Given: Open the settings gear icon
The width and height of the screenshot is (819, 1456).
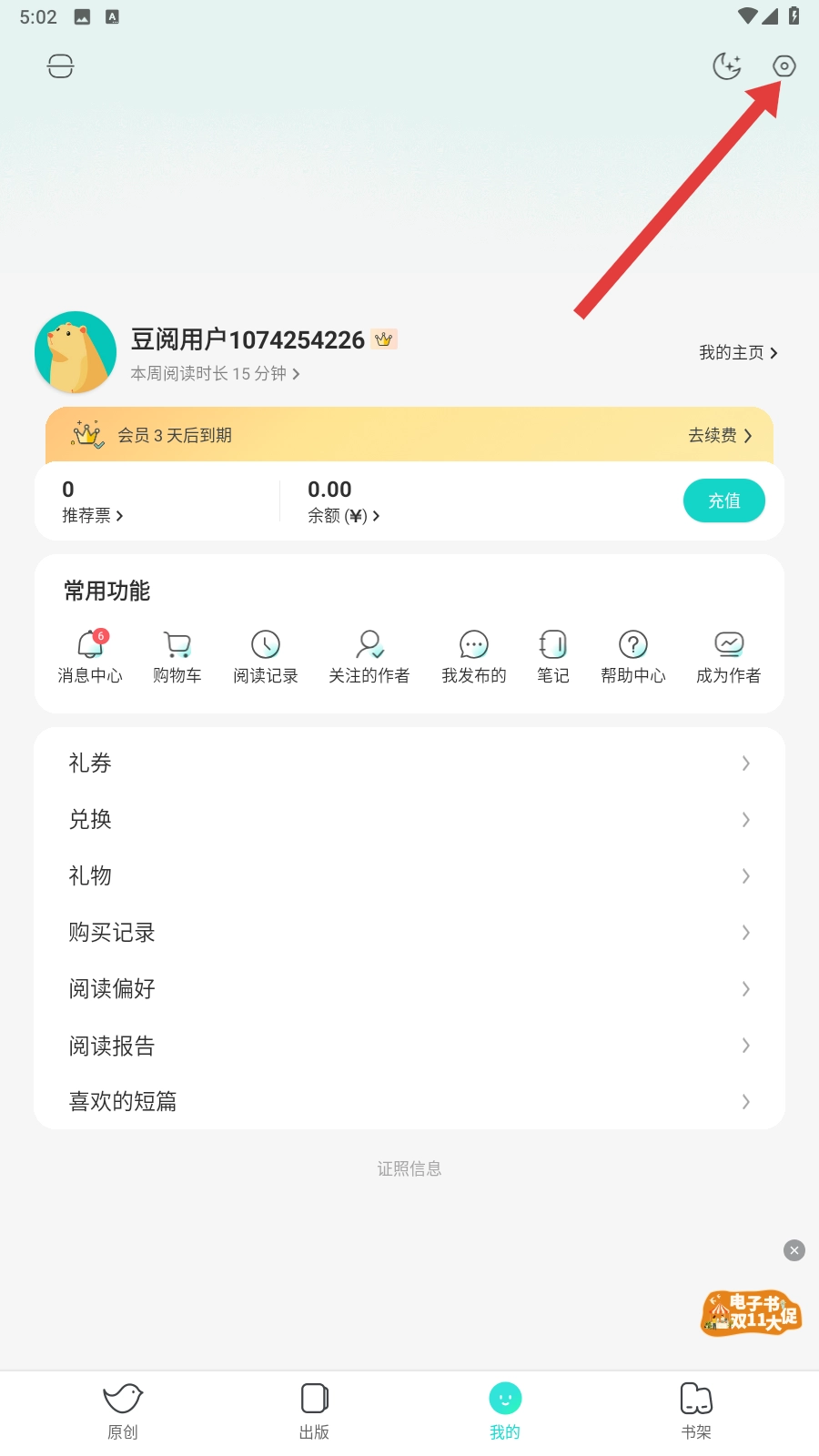Looking at the screenshot, I should [x=784, y=66].
